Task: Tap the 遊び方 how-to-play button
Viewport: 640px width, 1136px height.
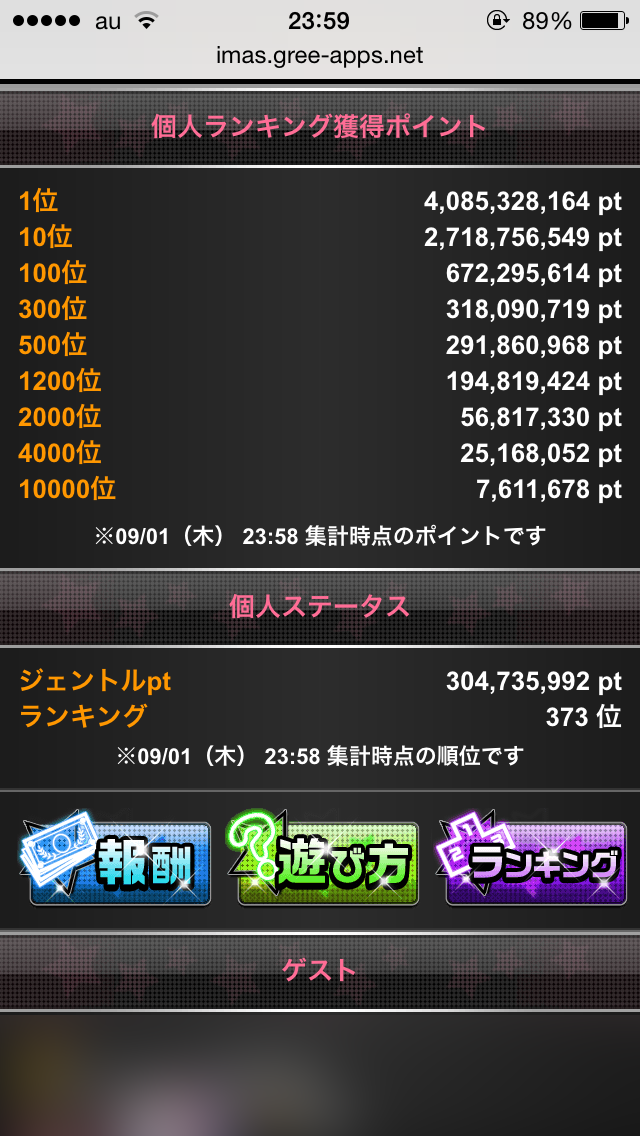Action: coord(327,862)
